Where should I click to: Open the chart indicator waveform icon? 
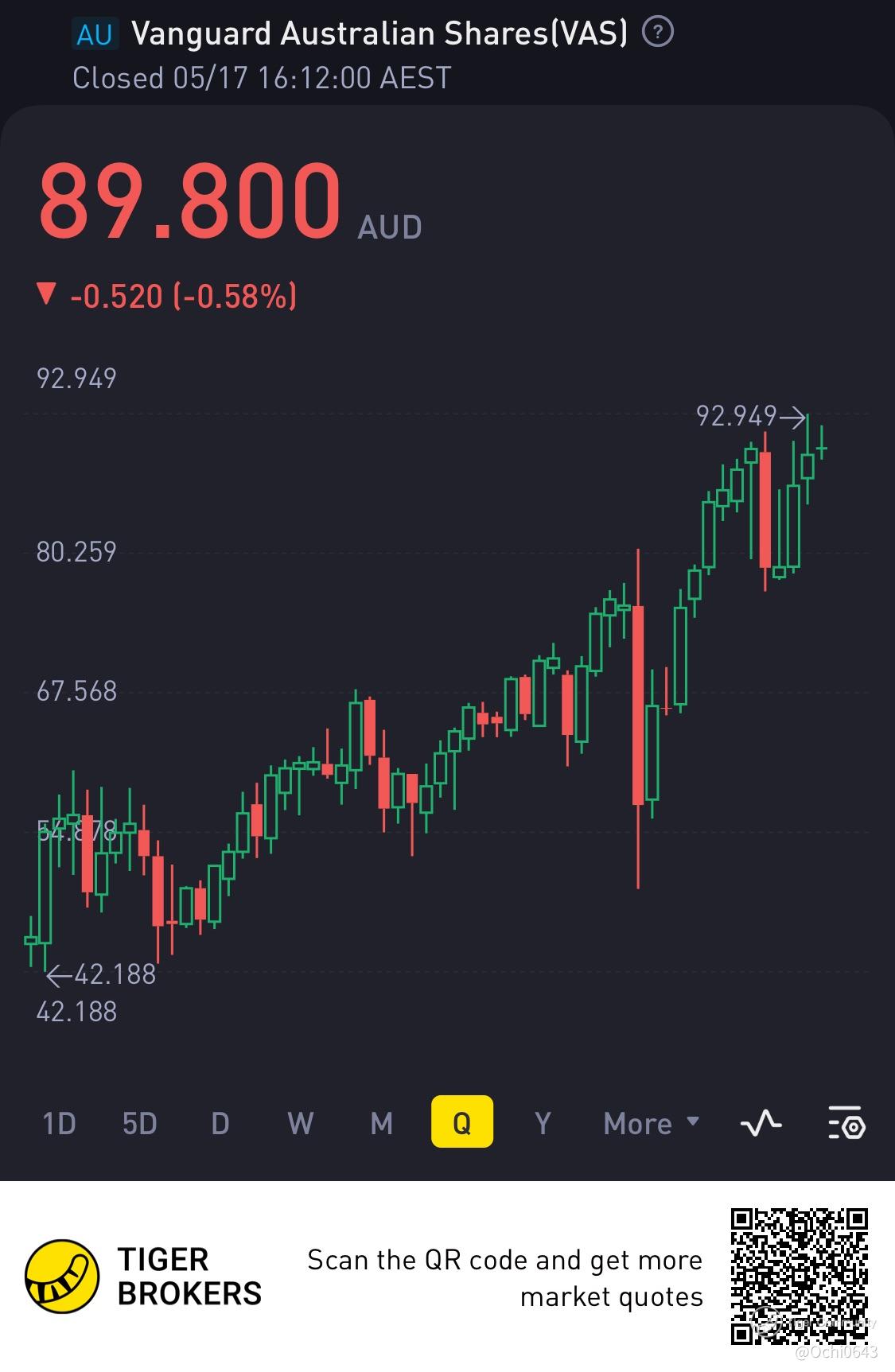[761, 1123]
